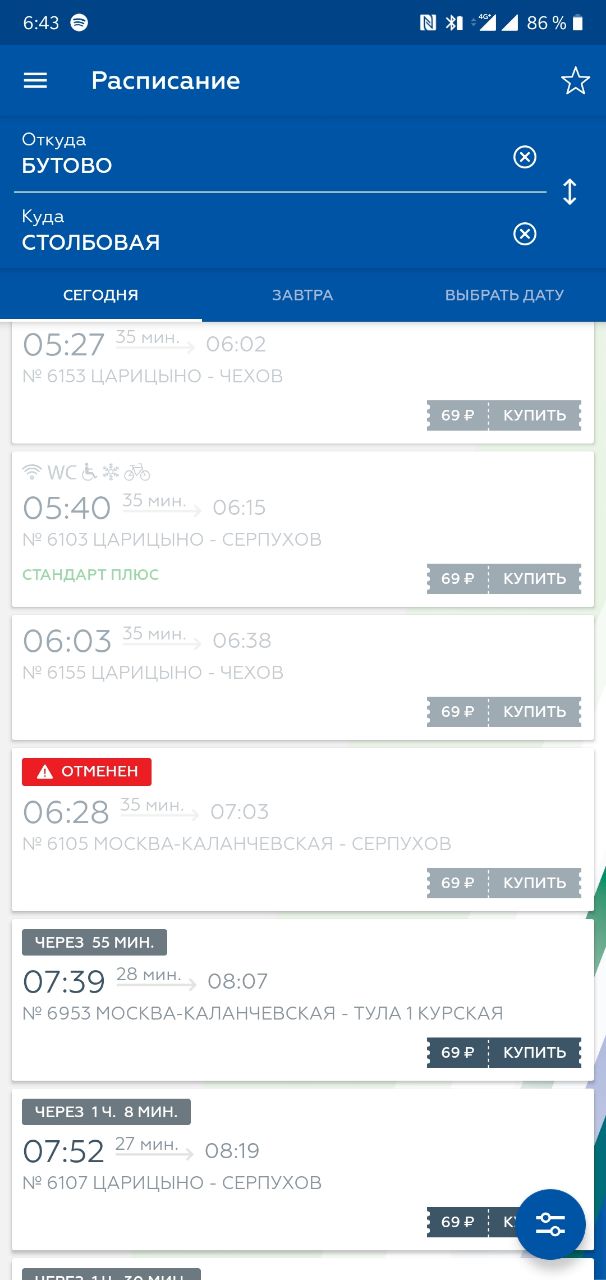Open the hamburger navigation menu
This screenshot has height=1280, width=606.
click(35, 81)
